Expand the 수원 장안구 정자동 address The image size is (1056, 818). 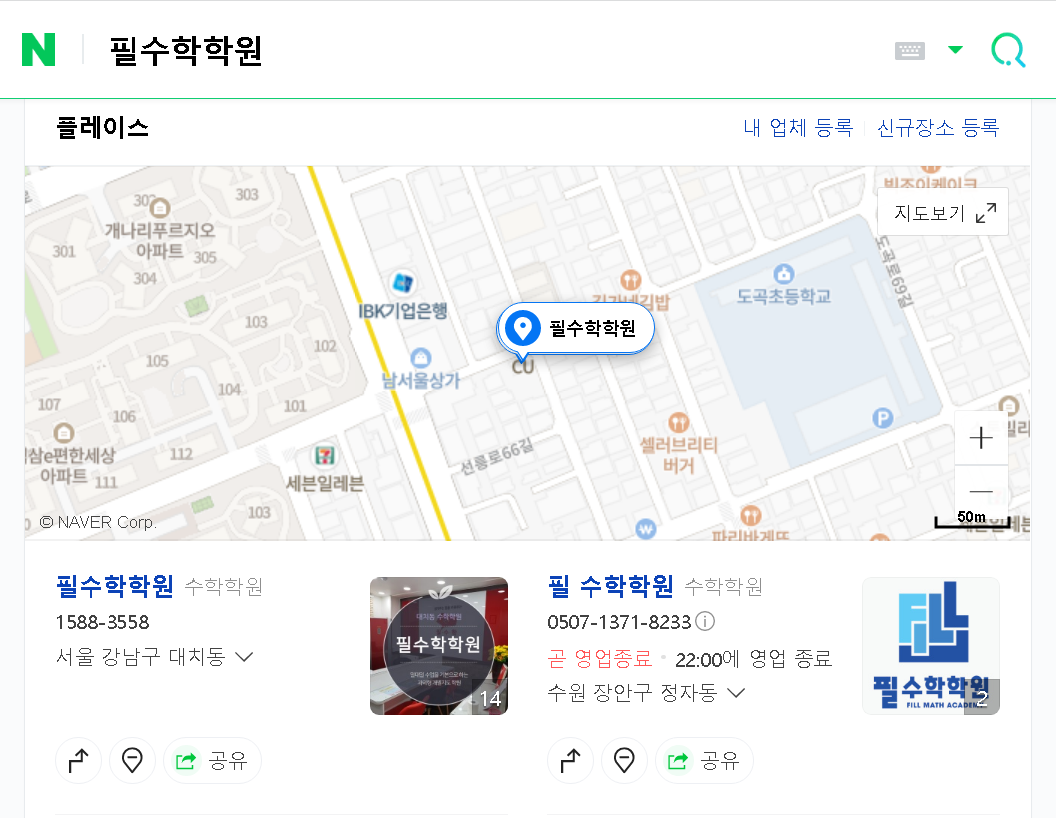coord(647,692)
